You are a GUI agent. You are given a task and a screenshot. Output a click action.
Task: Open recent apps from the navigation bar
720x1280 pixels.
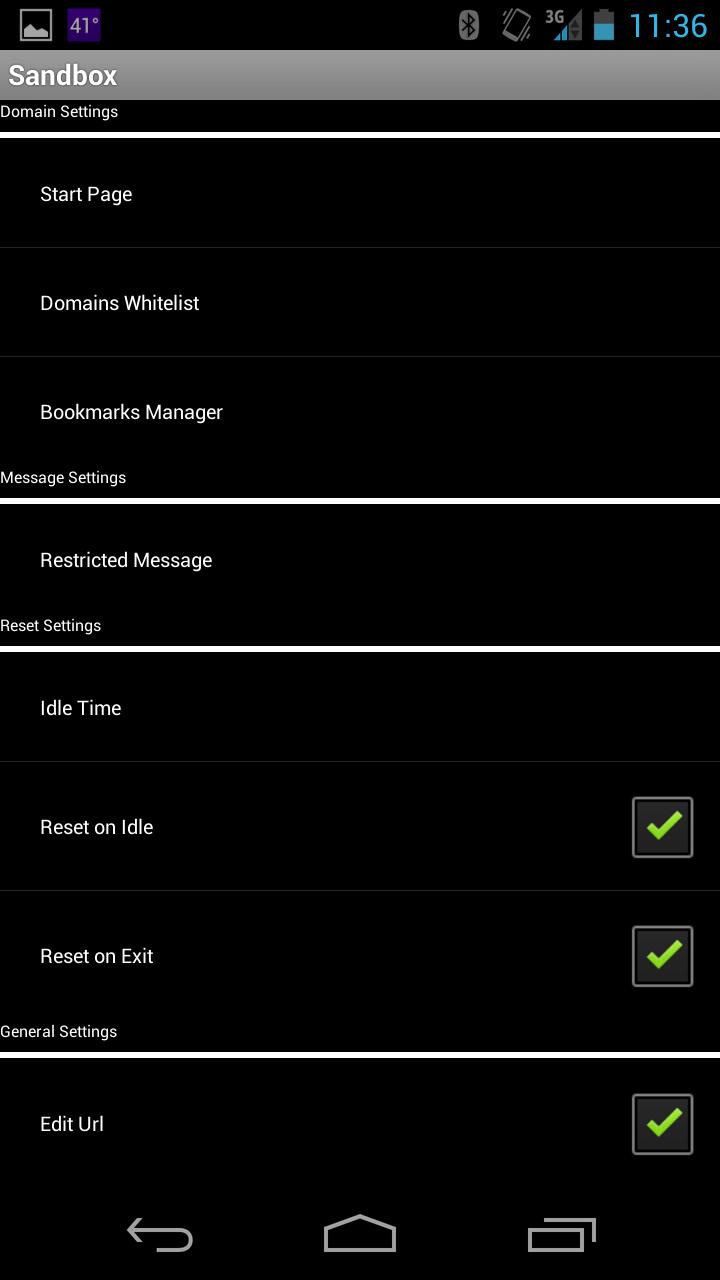click(561, 1236)
